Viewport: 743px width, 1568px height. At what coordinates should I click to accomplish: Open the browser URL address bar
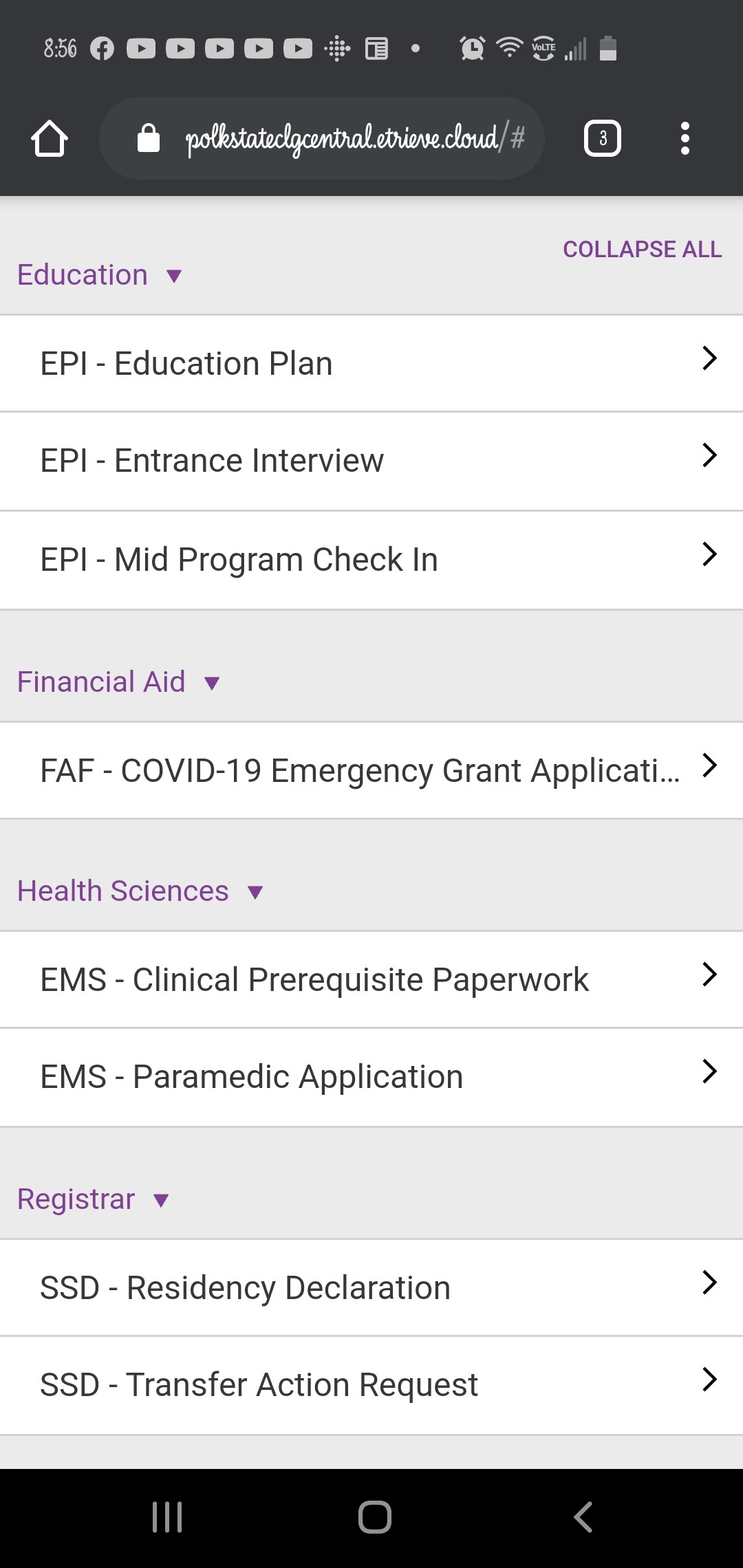click(322, 138)
